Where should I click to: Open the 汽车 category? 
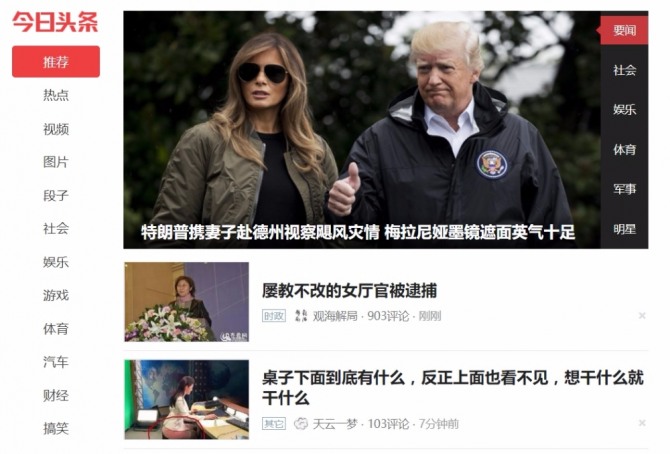click(x=56, y=362)
